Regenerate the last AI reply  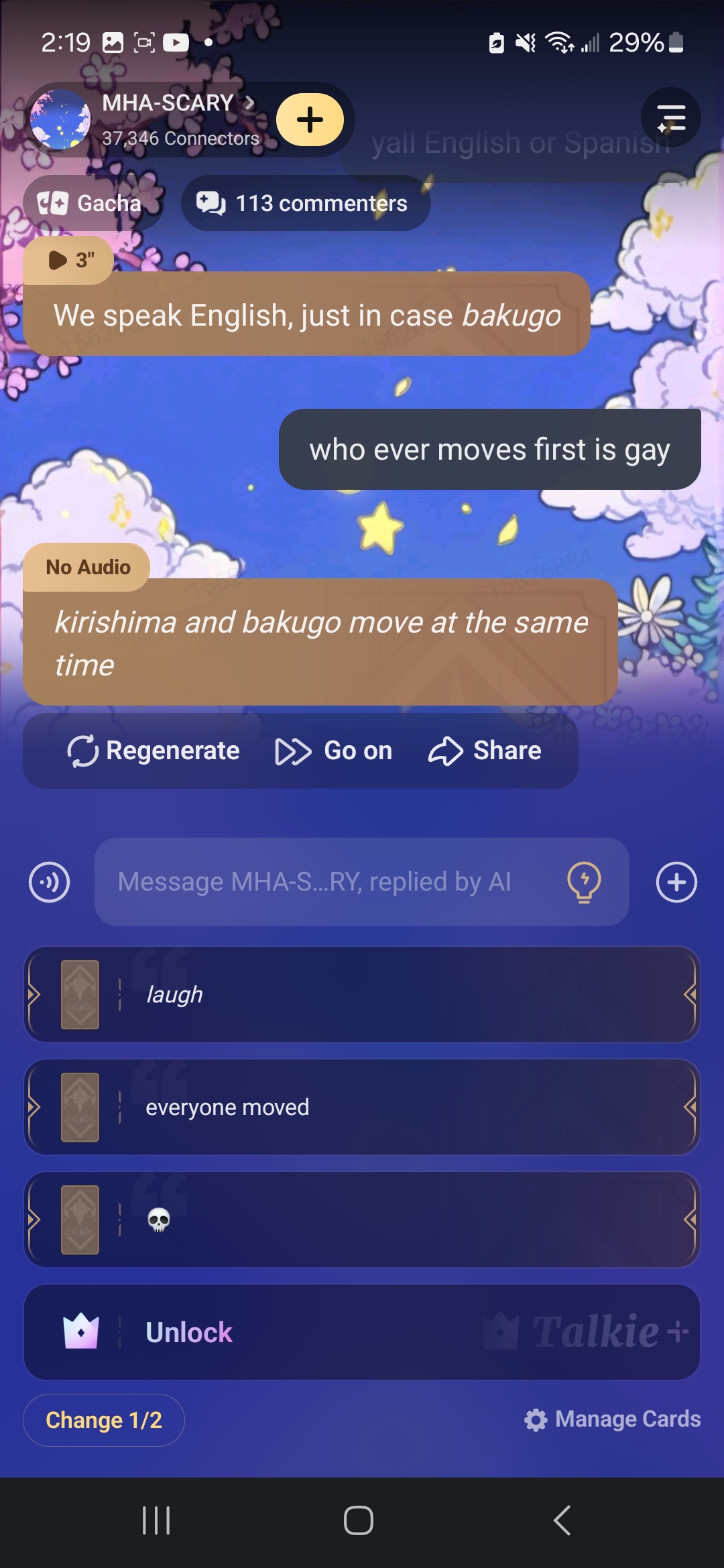click(x=154, y=750)
